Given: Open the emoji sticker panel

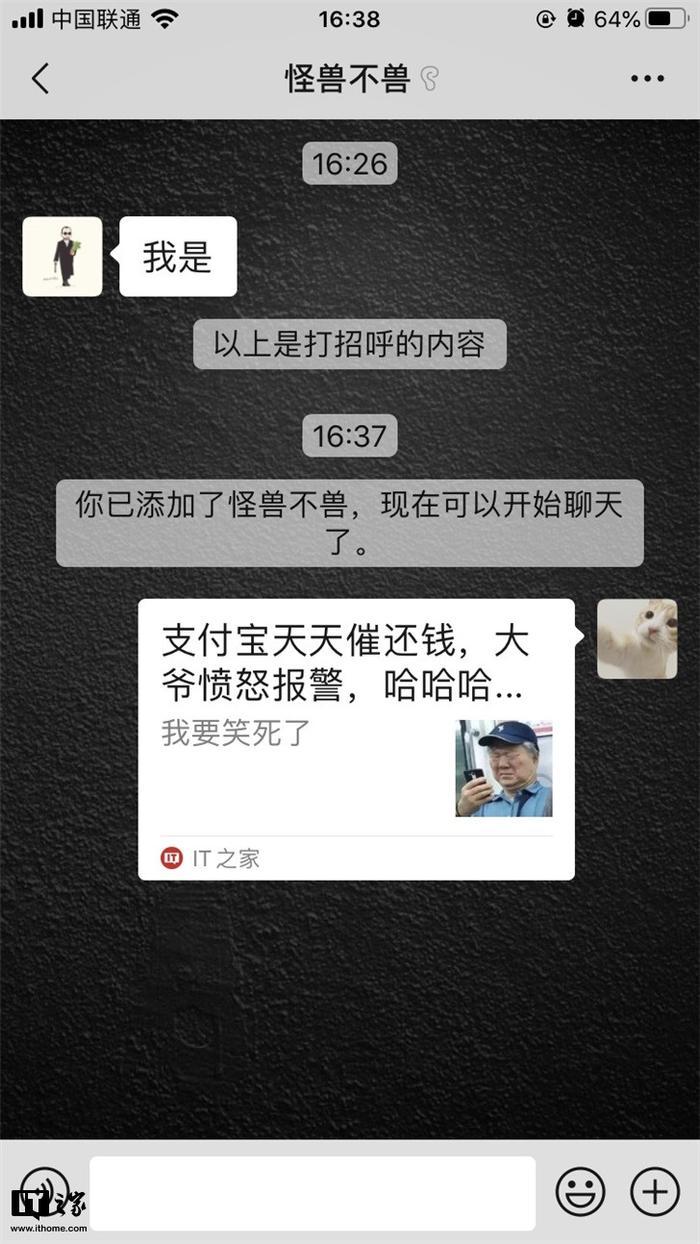Looking at the screenshot, I should coord(580,1192).
